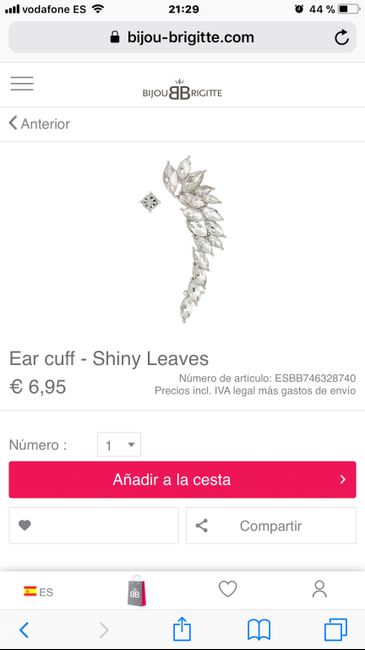Change language via ES flag
The image size is (365, 650).
(x=38, y=592)
